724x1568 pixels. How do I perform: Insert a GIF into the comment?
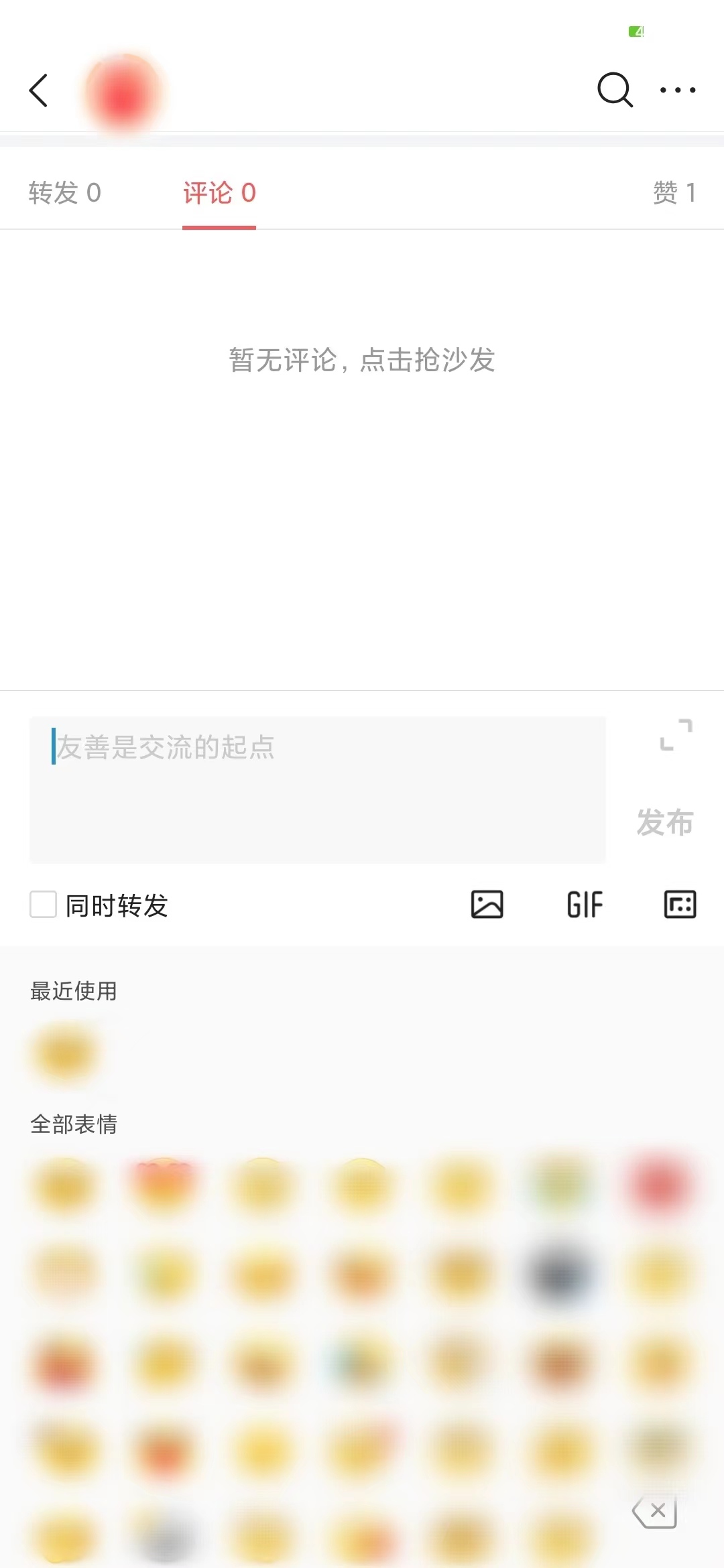[583, 903]
